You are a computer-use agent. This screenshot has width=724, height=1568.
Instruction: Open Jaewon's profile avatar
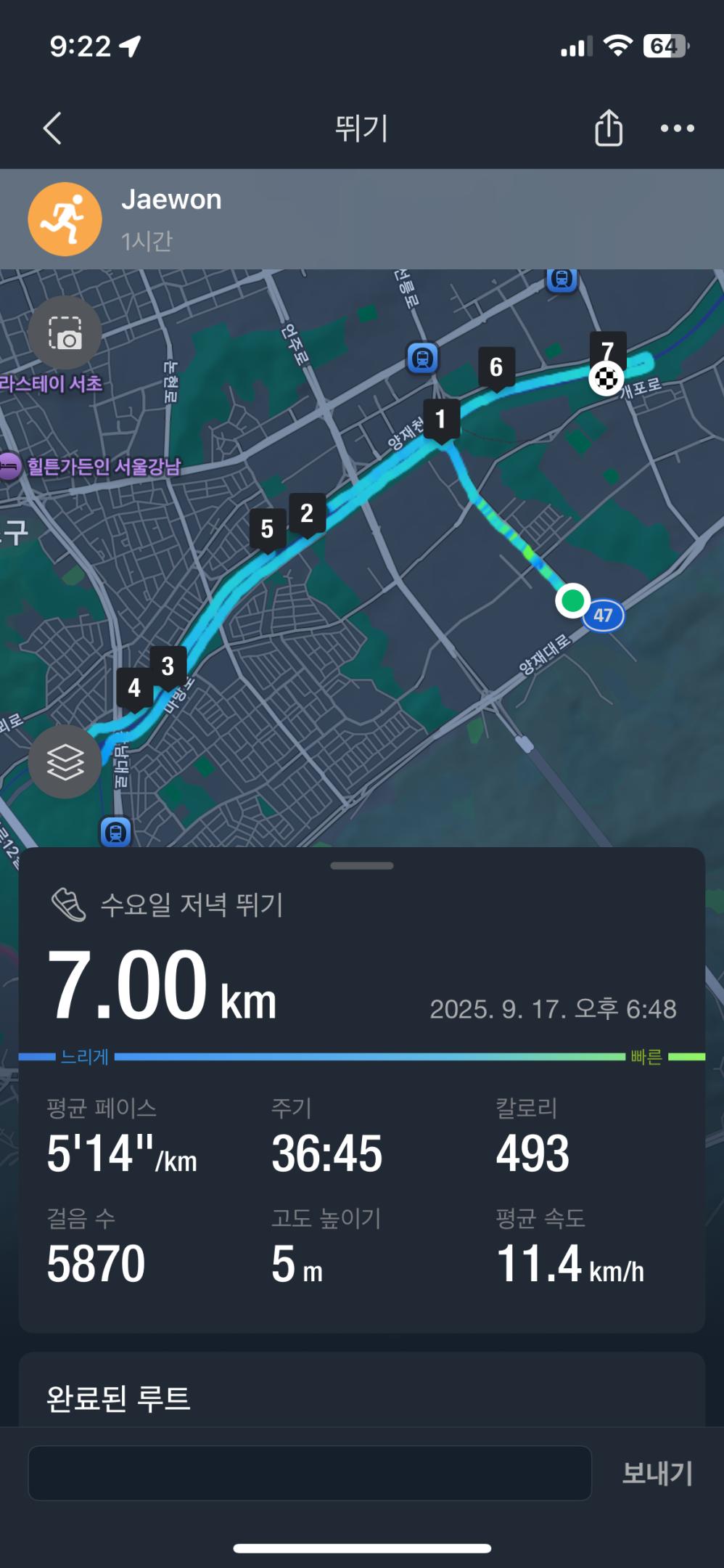click(65, 219)
